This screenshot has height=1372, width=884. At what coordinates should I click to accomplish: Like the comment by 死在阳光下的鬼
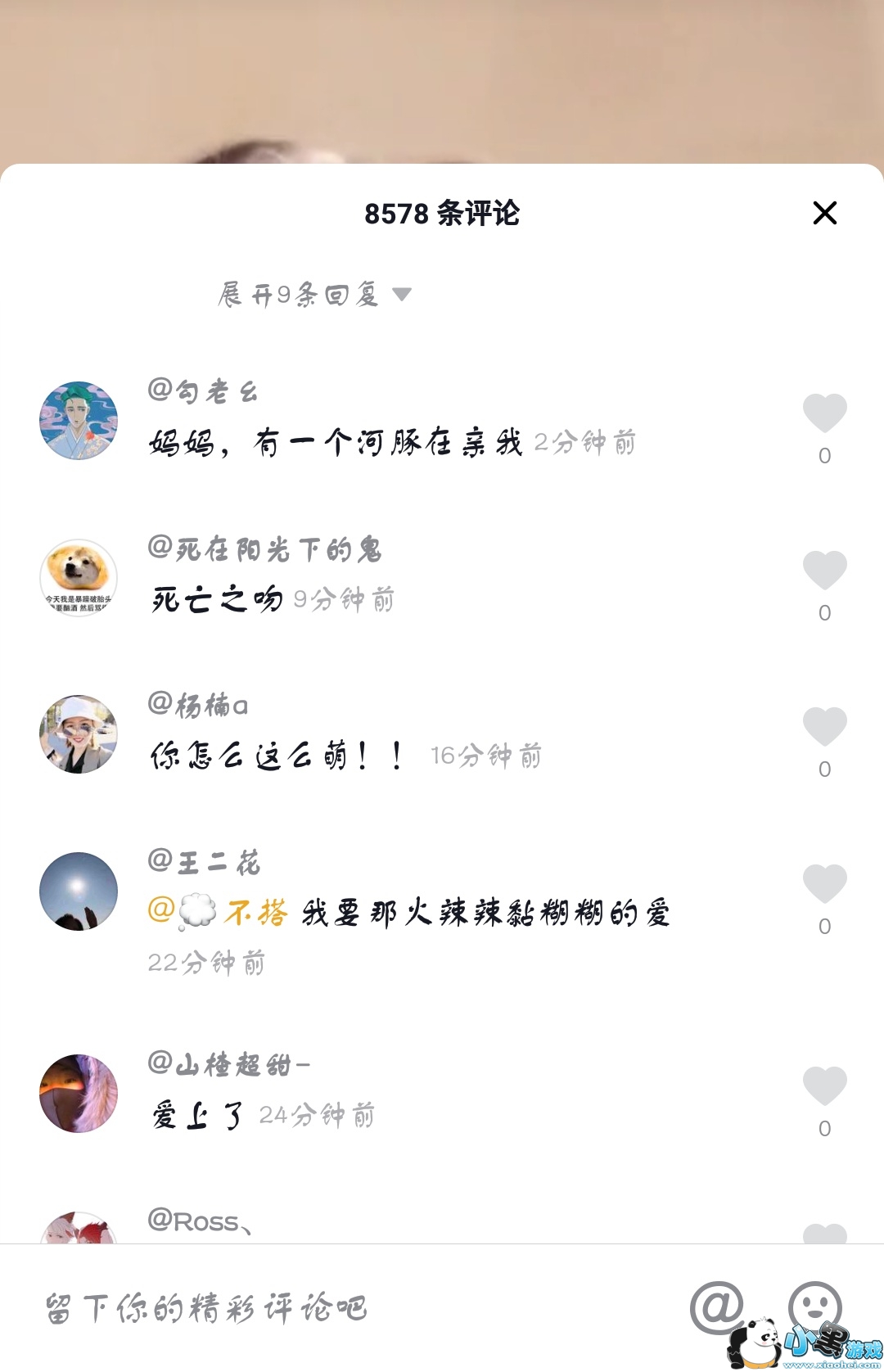[824, 571]
